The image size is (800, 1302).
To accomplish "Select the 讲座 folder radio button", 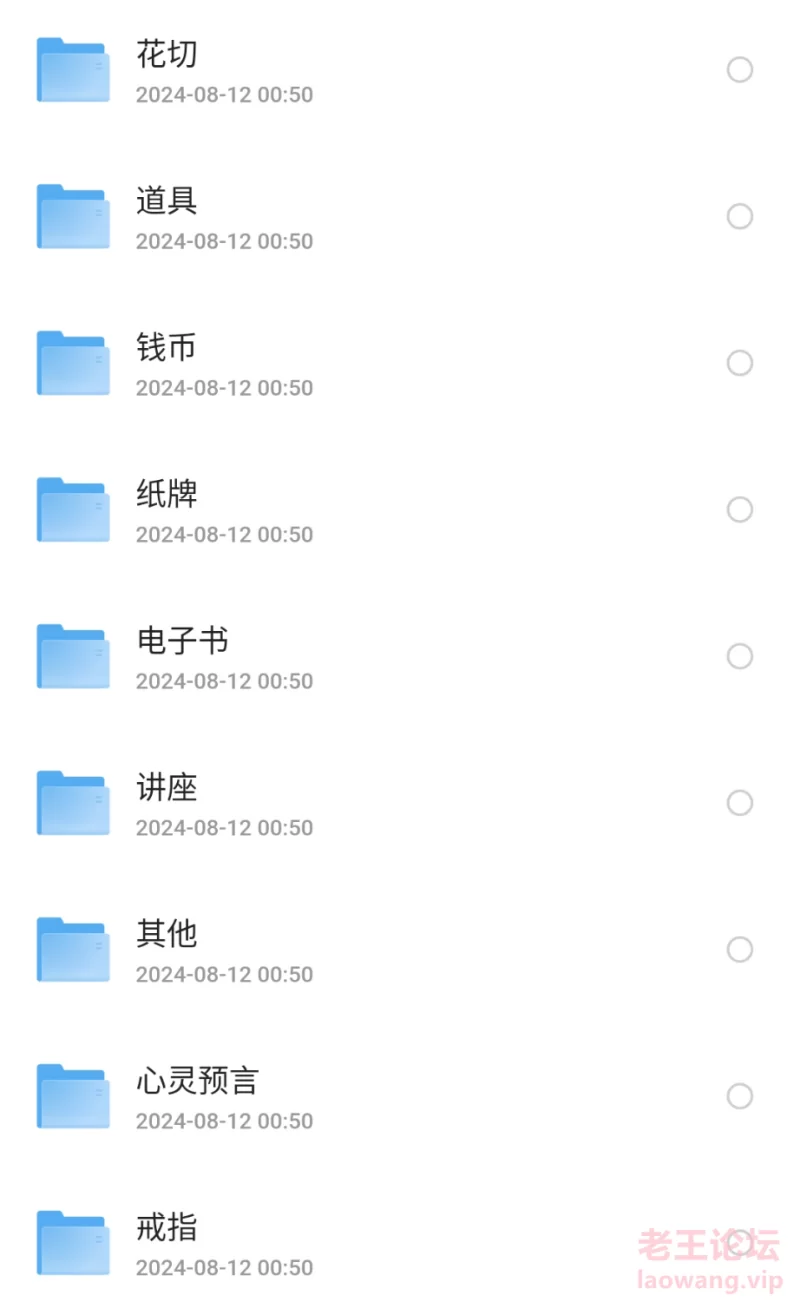I will click(x=740, y=803).
